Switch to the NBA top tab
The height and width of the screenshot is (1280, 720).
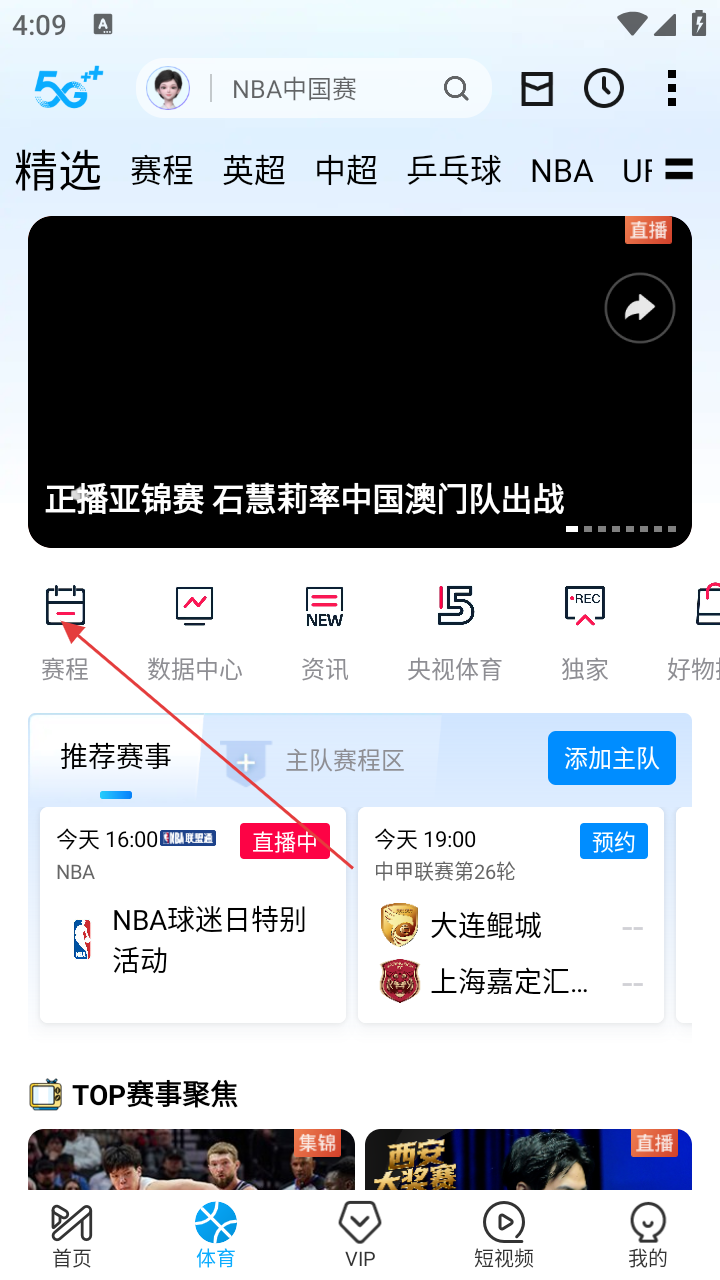point(561,171)
